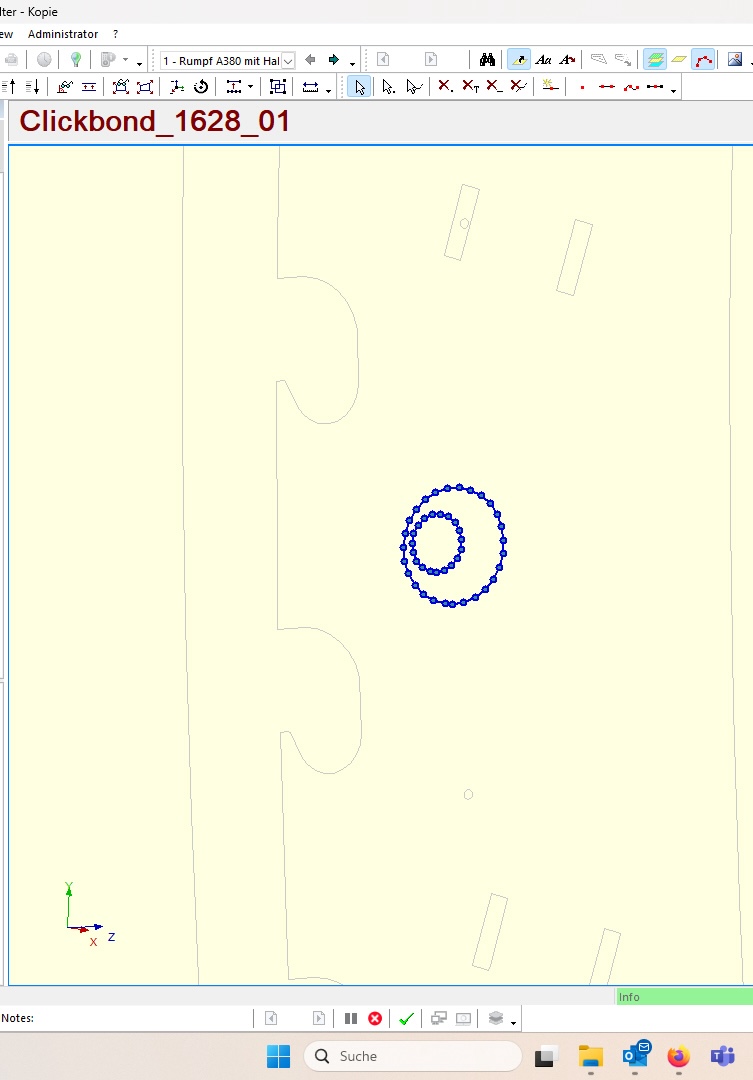This screenshot has height=1080, width=753.
Task: Select the binoculars search tool
Action: [x=487, y=59]
